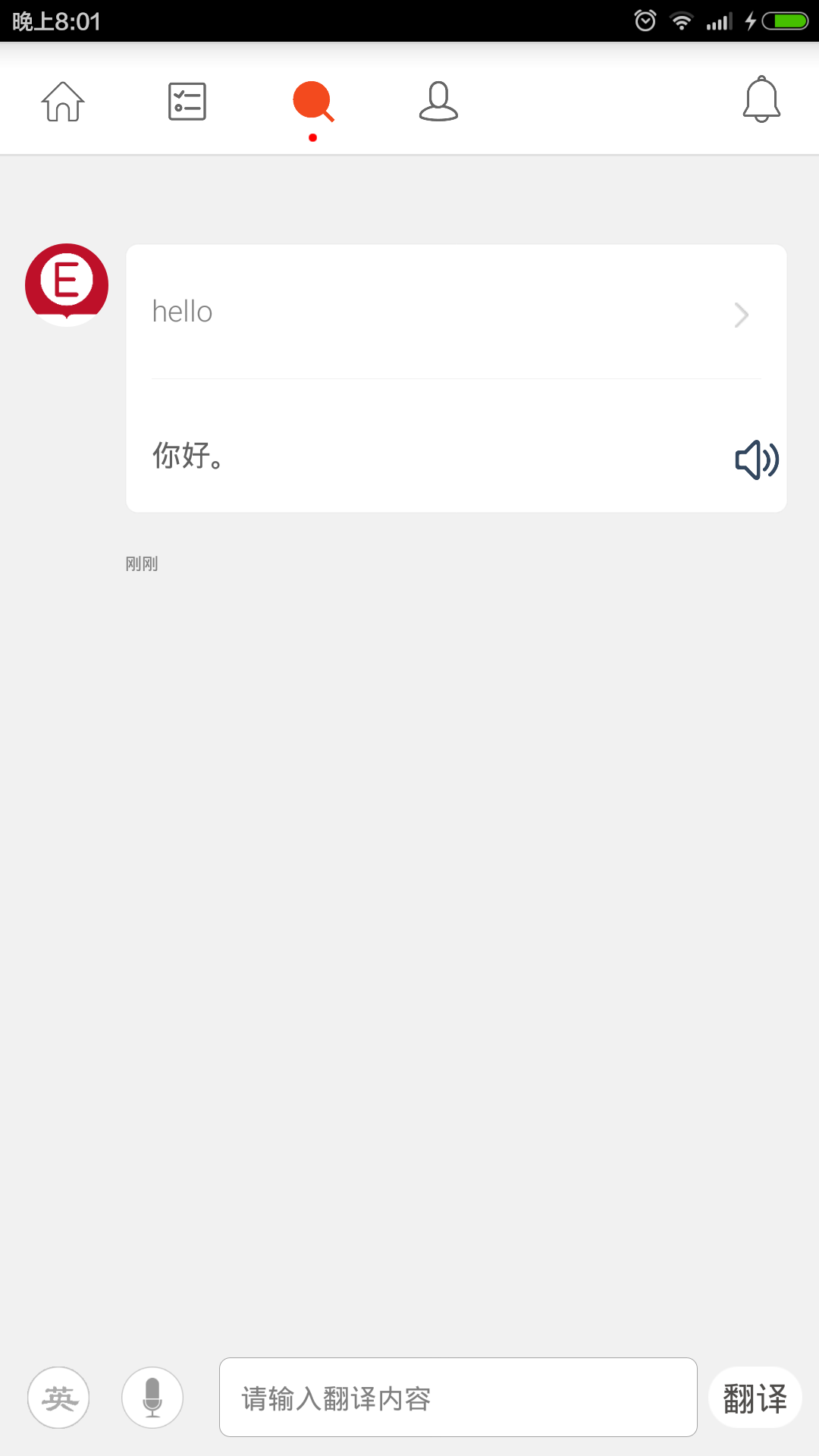Open the notification bell icon
Viewport: 819px width, 1456px height.
[x=761, y=102]
